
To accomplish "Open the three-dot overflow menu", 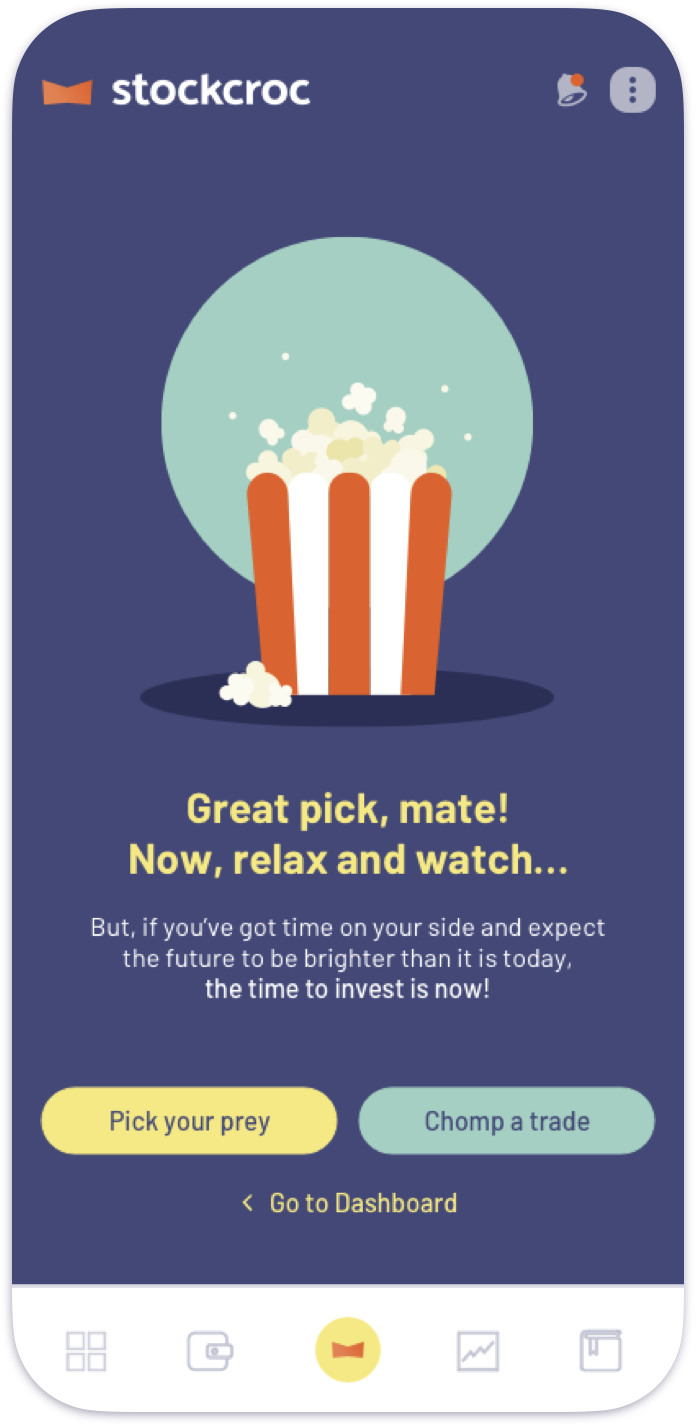I will tap(632, 91).
